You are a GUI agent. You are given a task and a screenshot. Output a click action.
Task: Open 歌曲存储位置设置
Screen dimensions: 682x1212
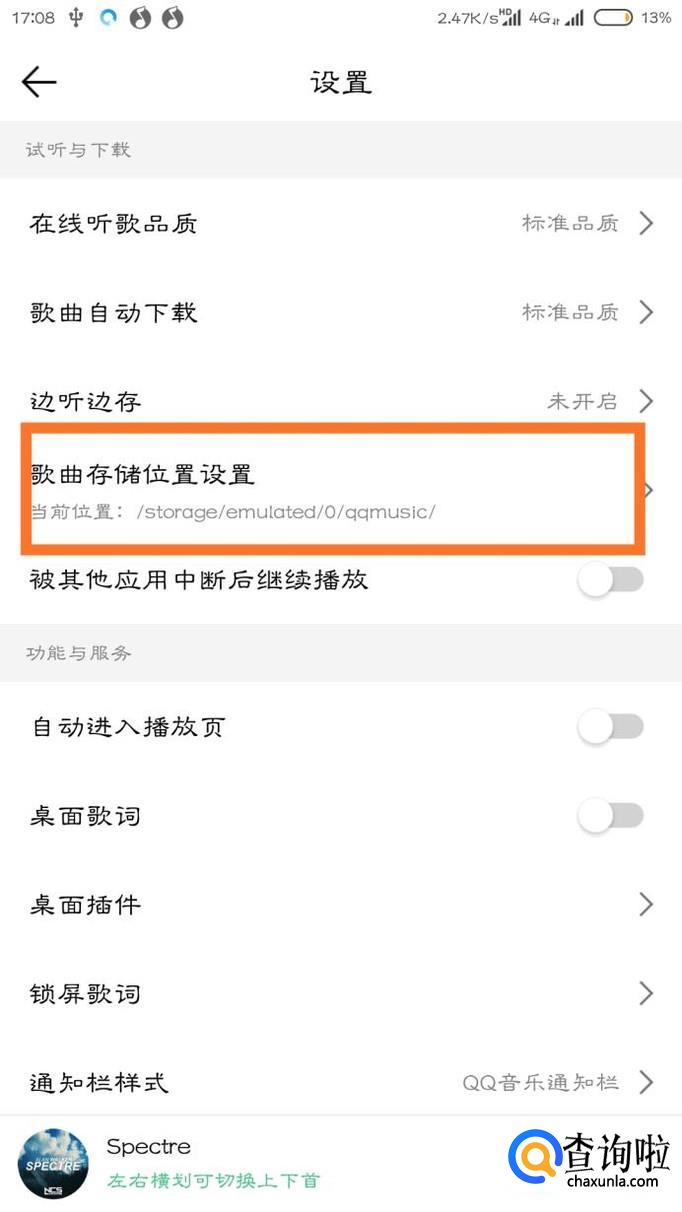[x=341, y=490]
